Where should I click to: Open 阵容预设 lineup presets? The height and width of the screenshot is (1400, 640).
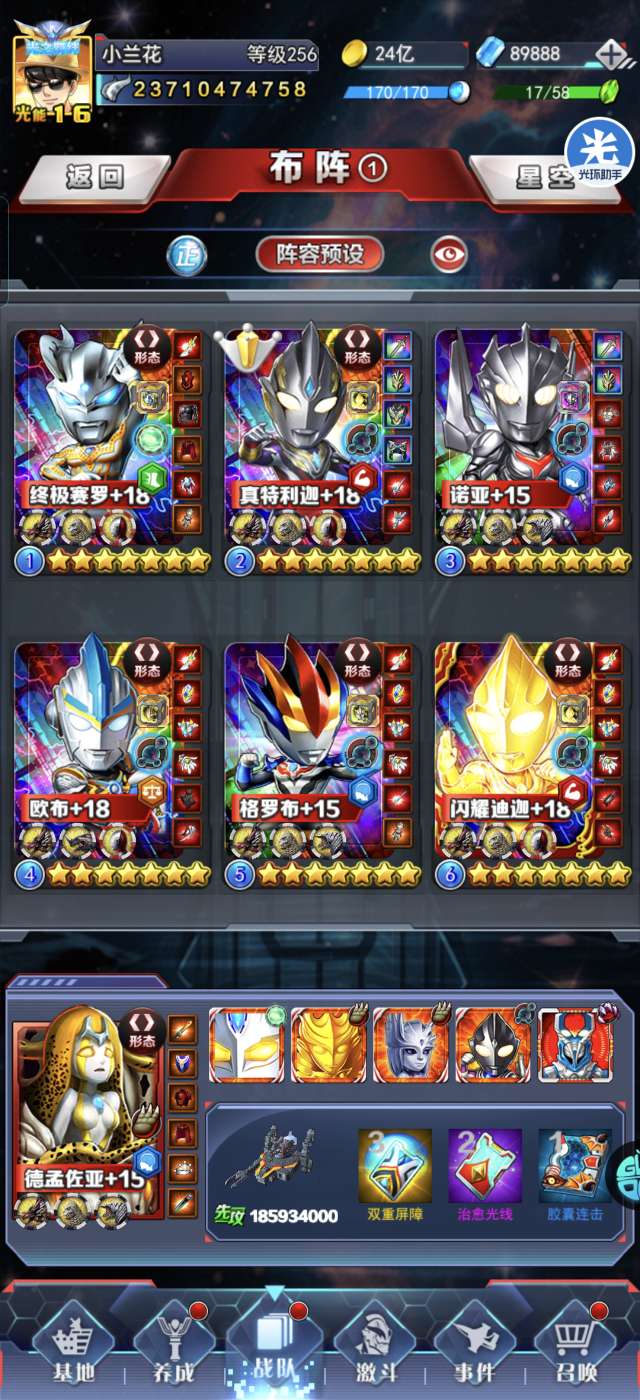tap(320, 254)
